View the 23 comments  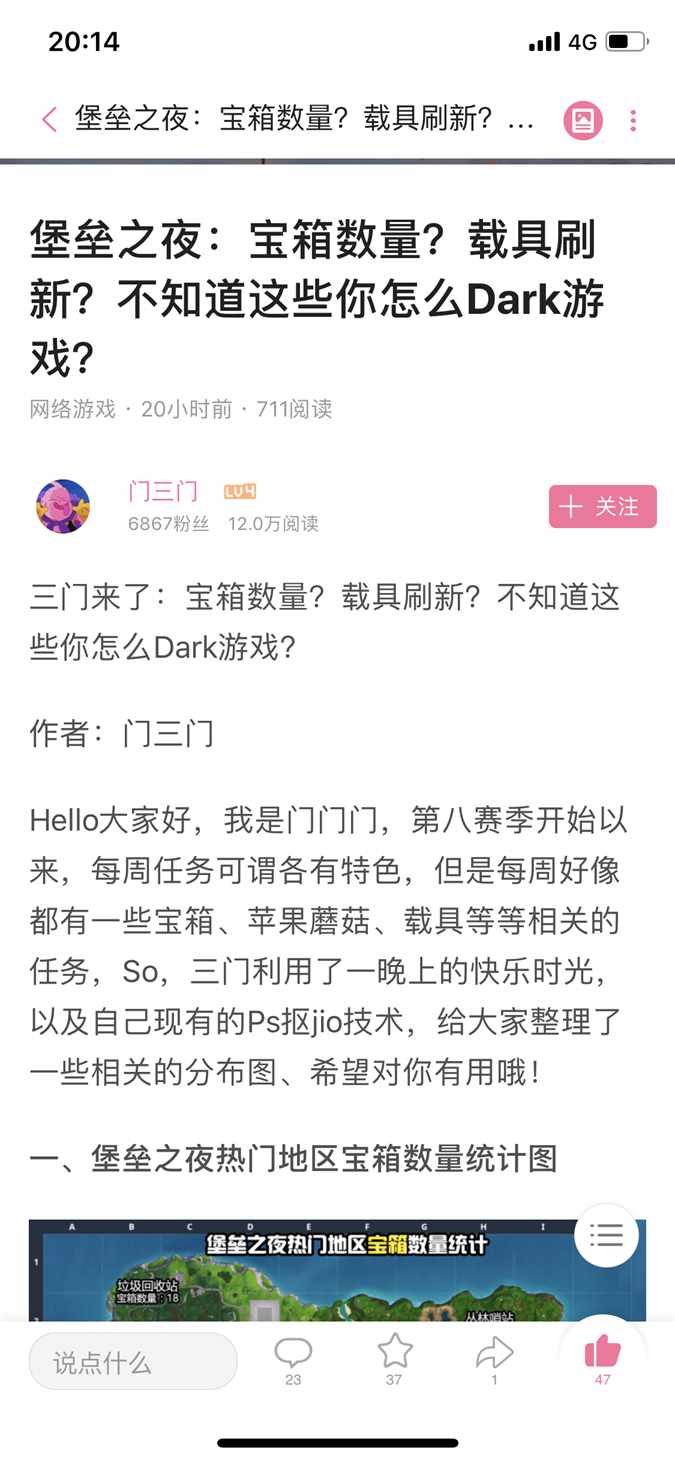click(293, 1357)
